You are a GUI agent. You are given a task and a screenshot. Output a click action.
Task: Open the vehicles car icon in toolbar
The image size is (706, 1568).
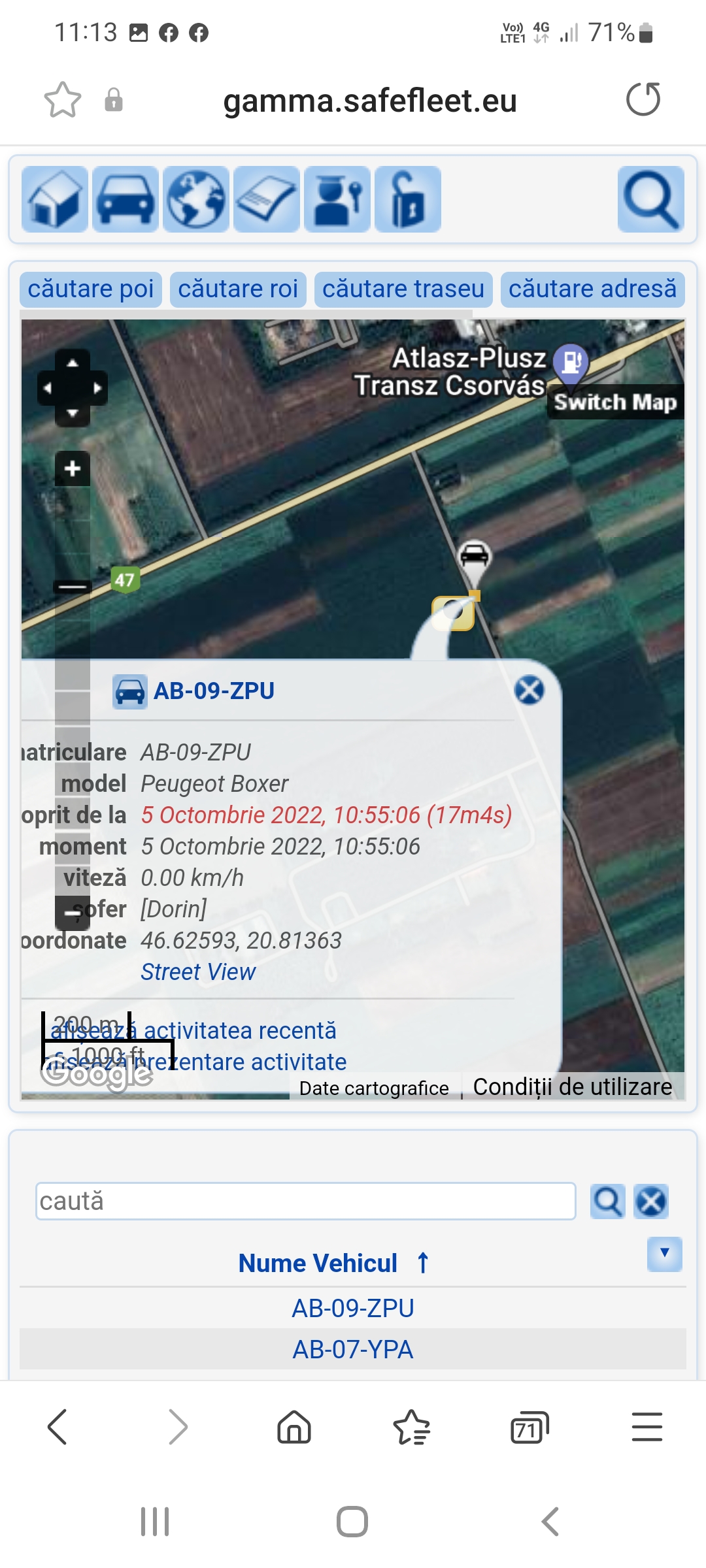[126, 199]
